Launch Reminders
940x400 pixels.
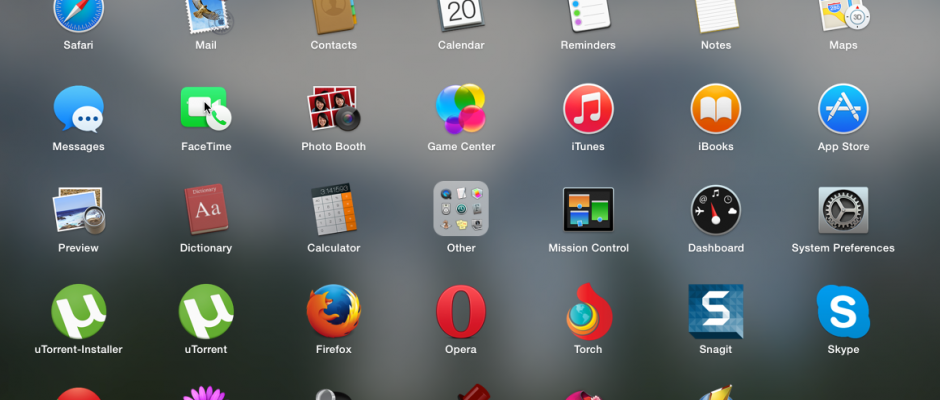[x=588, y=14]
